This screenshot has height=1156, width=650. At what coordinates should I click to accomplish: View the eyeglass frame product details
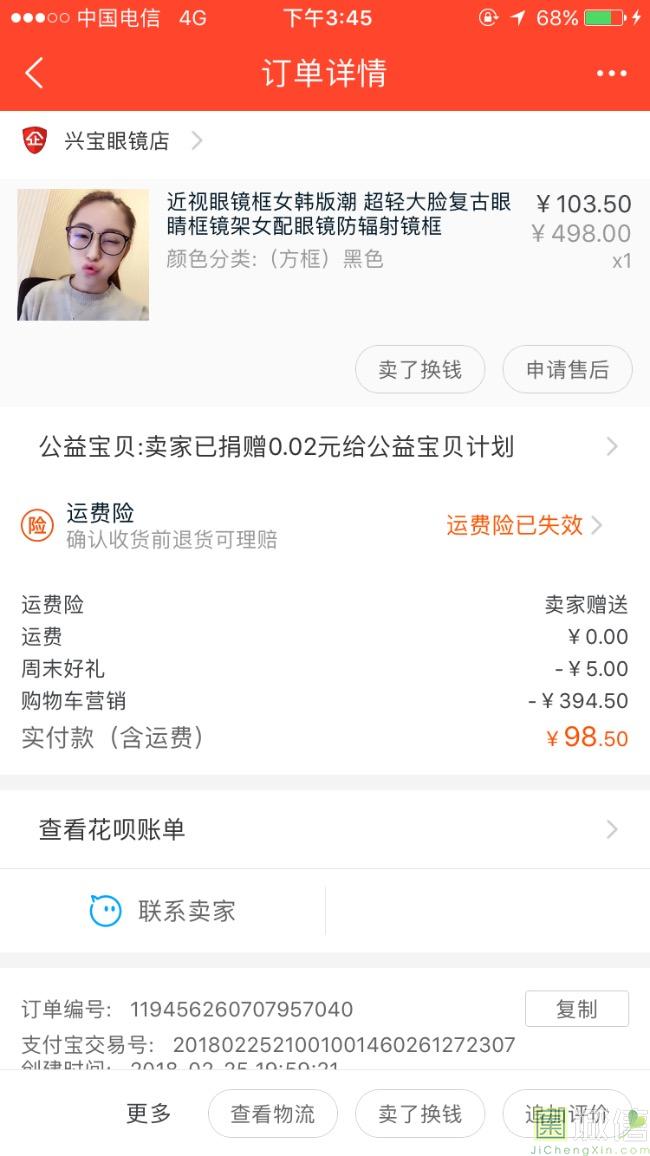point(338,215)
